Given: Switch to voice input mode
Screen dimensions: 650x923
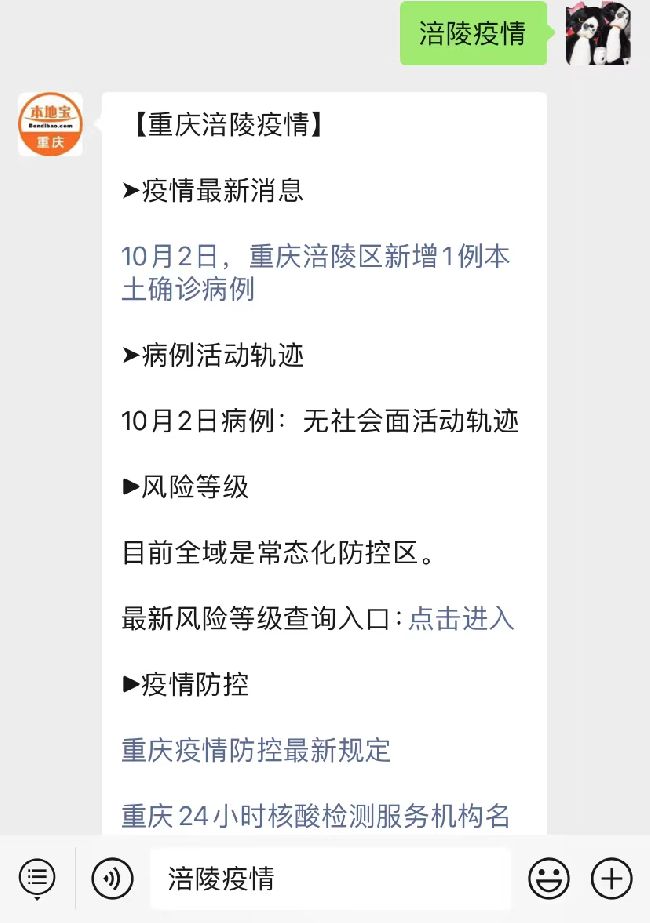Looking at the screenshot, I should point(112,879).
